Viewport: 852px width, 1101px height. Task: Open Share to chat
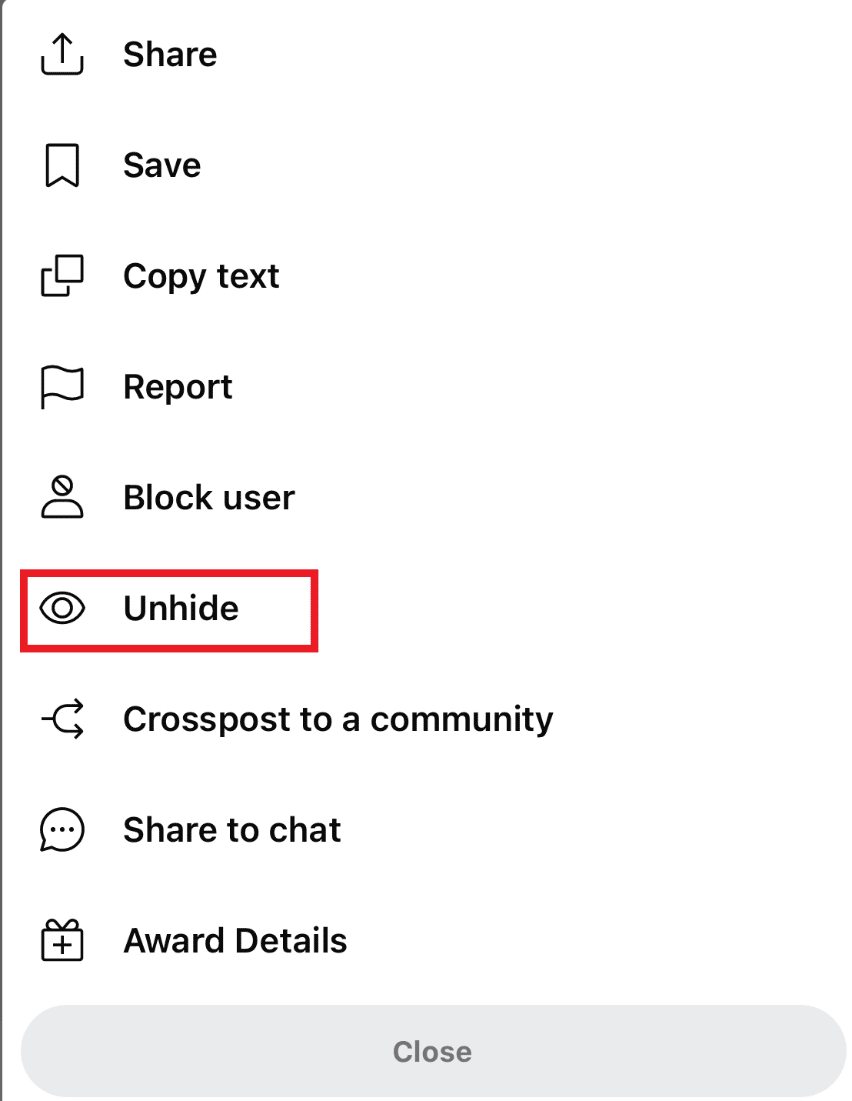231,830
